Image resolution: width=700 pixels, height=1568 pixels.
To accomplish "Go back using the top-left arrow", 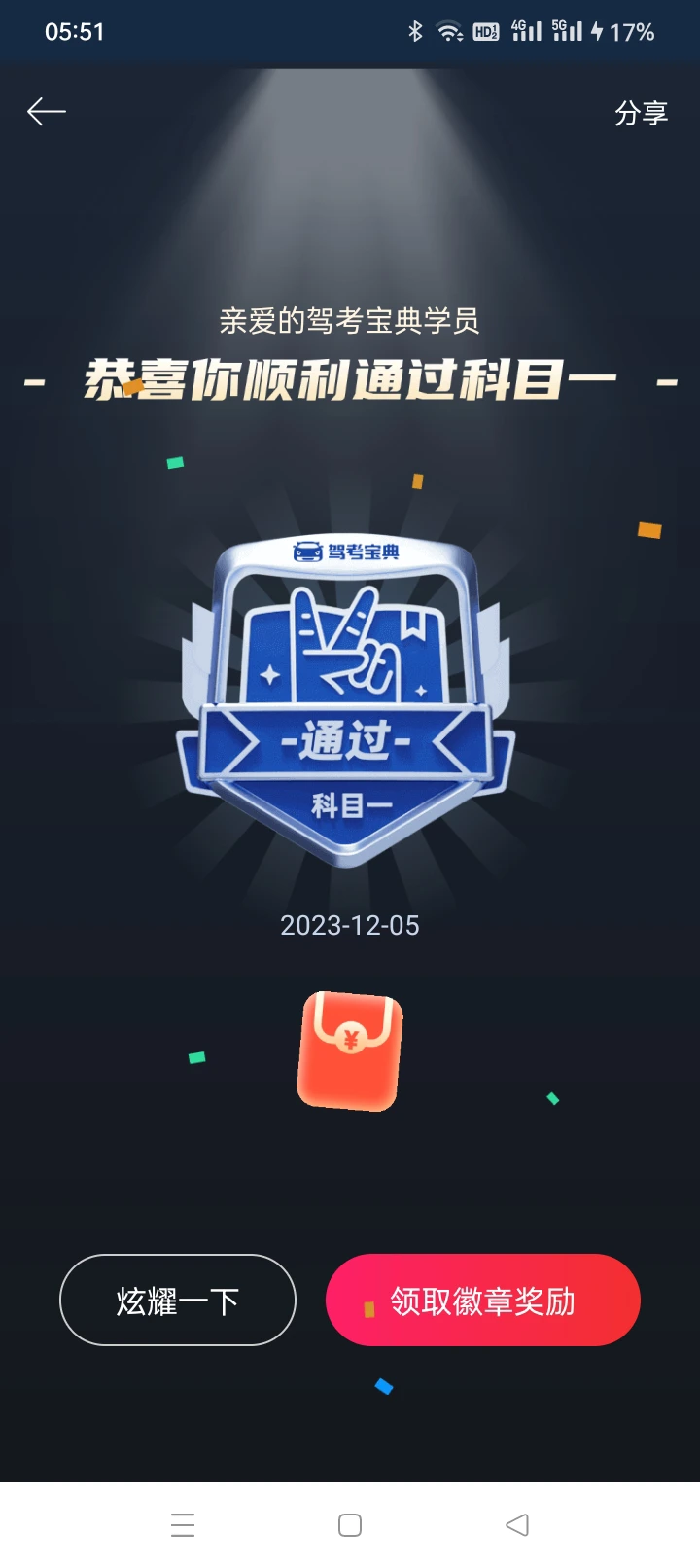I will [46, 112].
